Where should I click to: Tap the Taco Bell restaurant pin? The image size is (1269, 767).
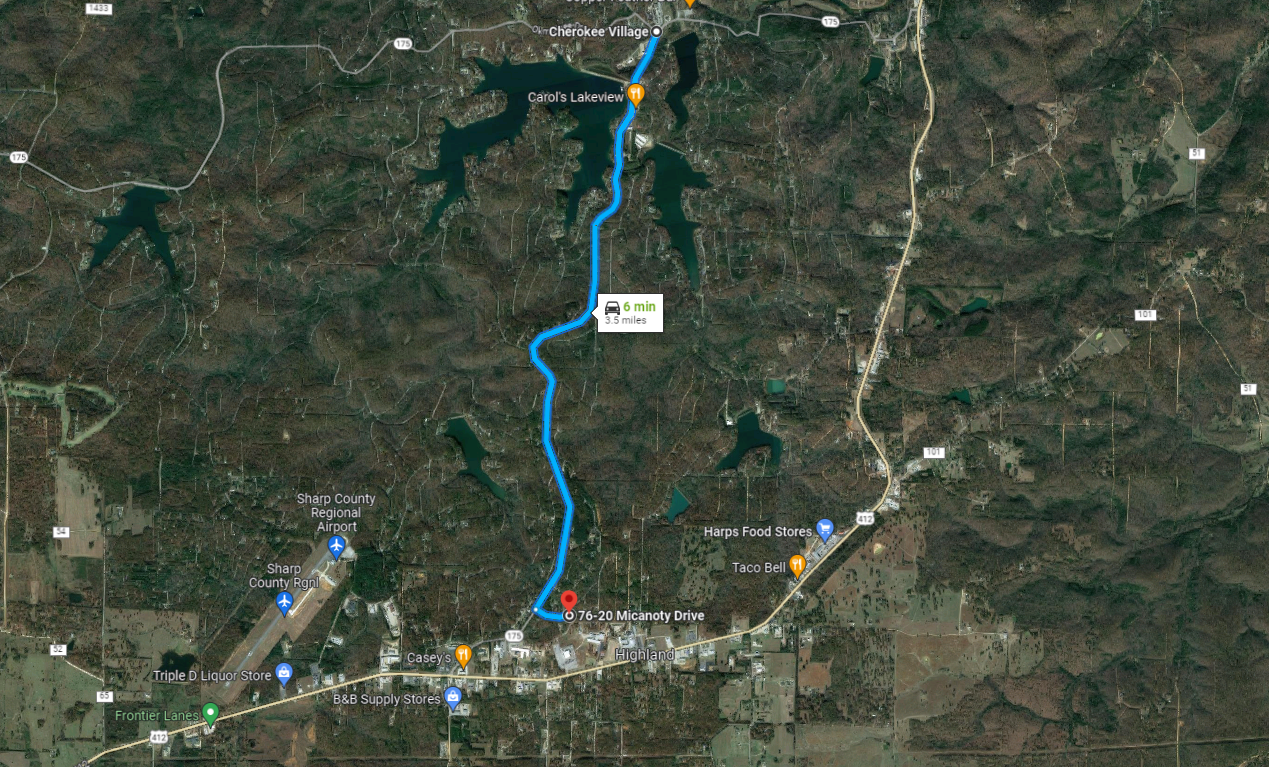[797, 565]
